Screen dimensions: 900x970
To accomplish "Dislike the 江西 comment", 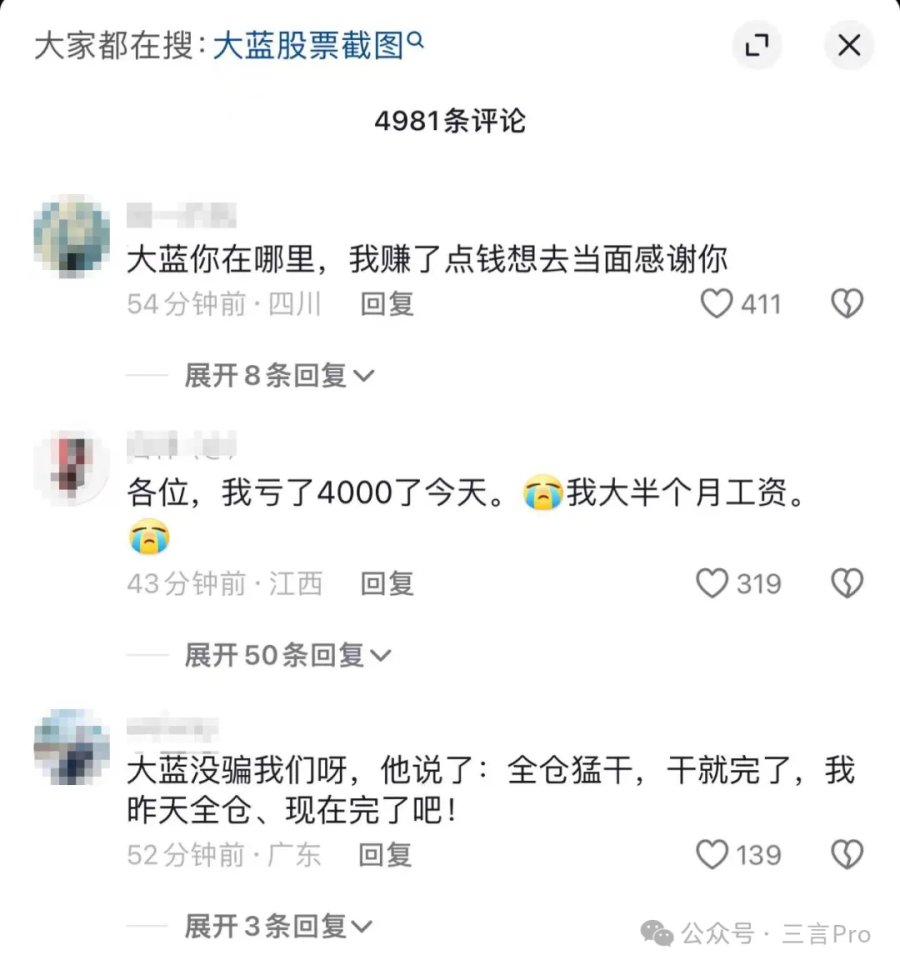I will [x=847, y=583].
